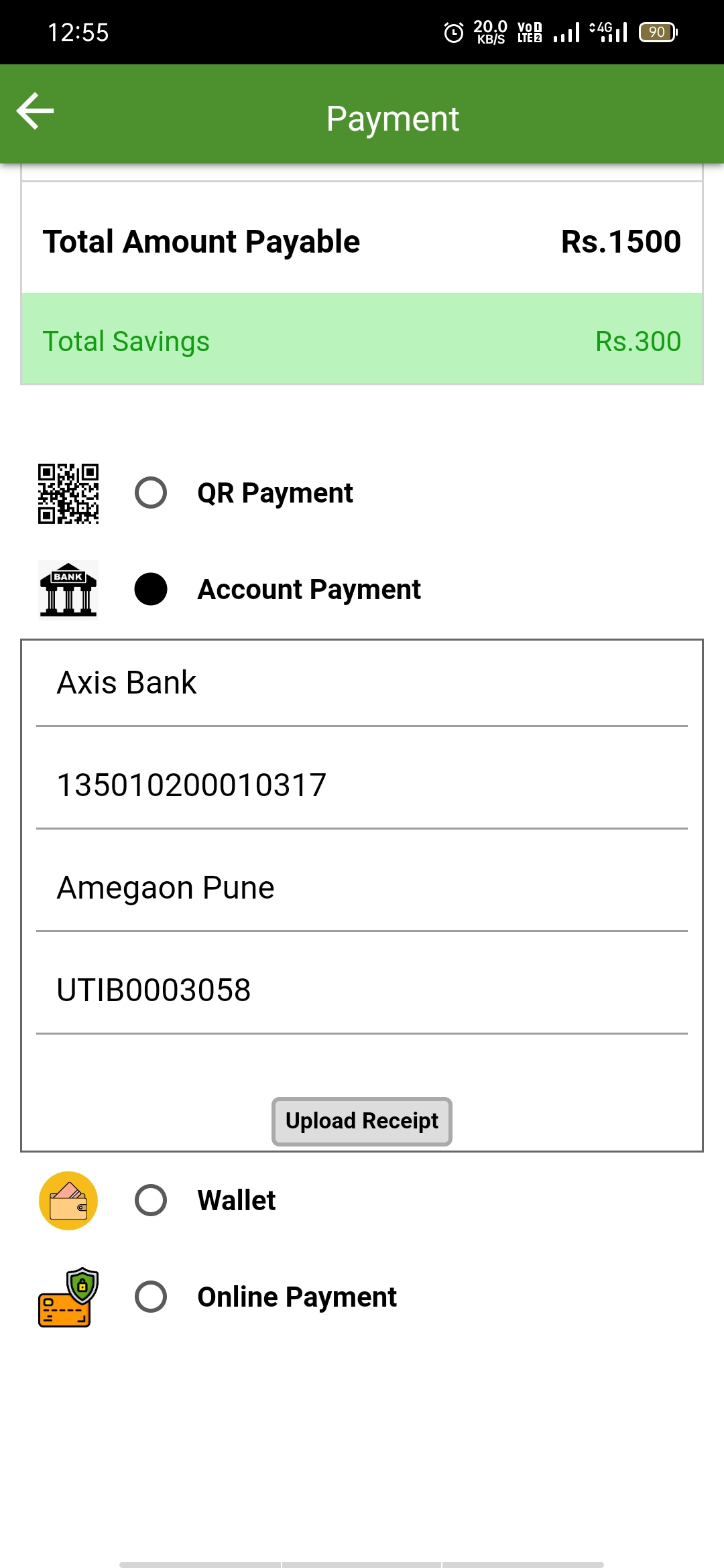Go back using the arrow icon
724x1568 pixels.
35,111
